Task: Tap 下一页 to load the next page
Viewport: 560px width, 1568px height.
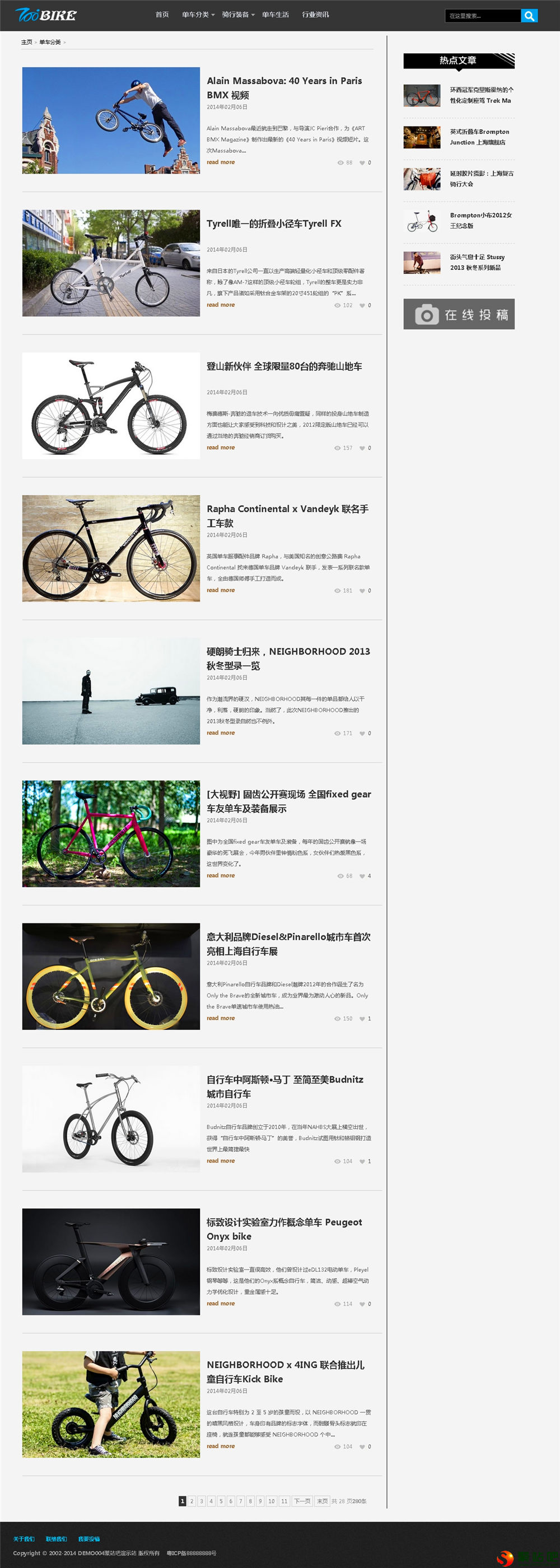Action: tap(302, 1501)
